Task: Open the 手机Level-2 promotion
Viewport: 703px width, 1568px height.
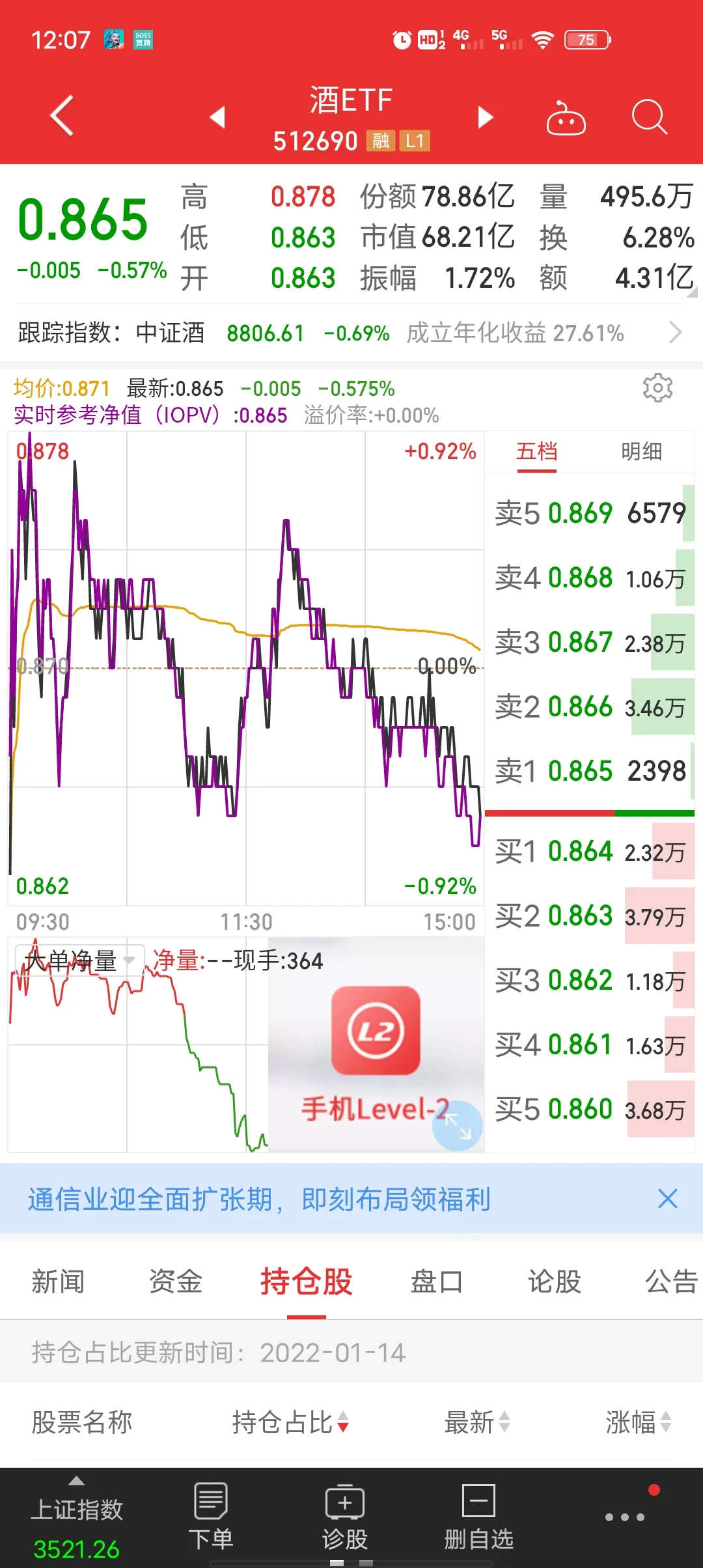Action: (376, 1055)
